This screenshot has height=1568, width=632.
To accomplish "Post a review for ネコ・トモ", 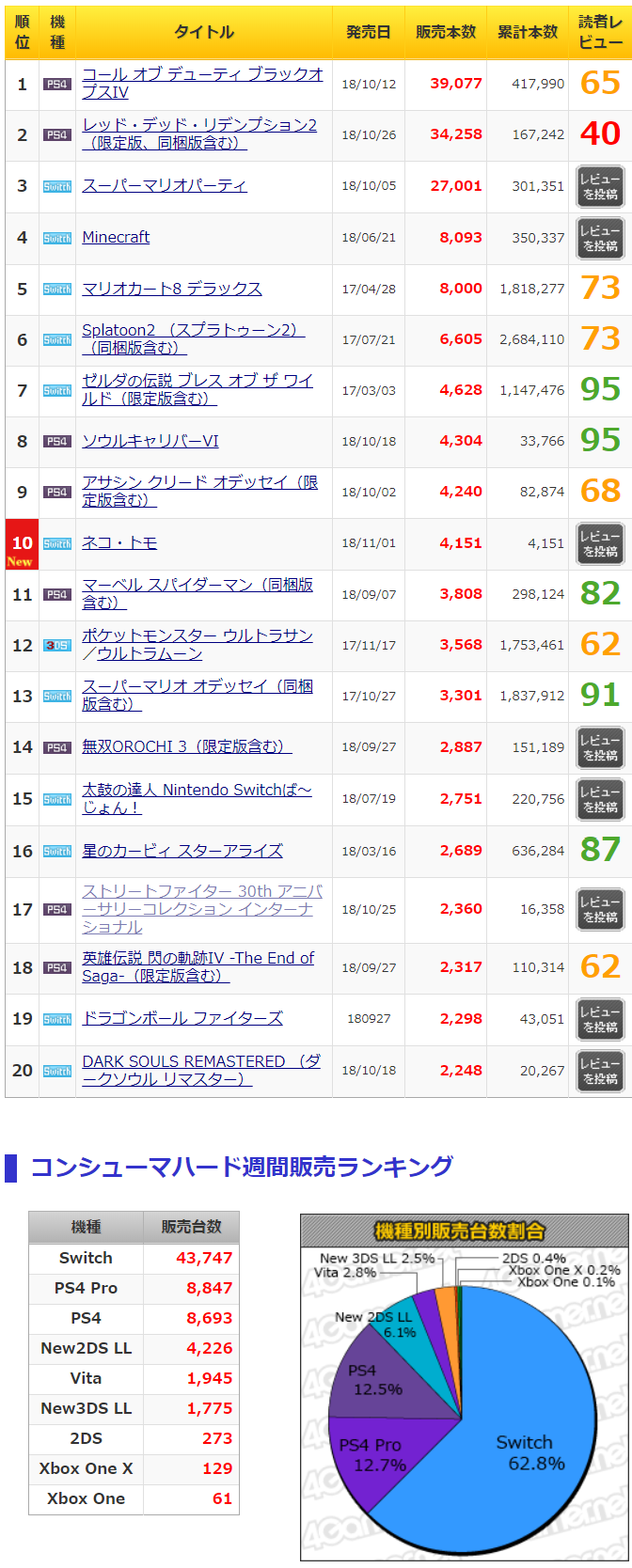I will [x=600, y=543].
